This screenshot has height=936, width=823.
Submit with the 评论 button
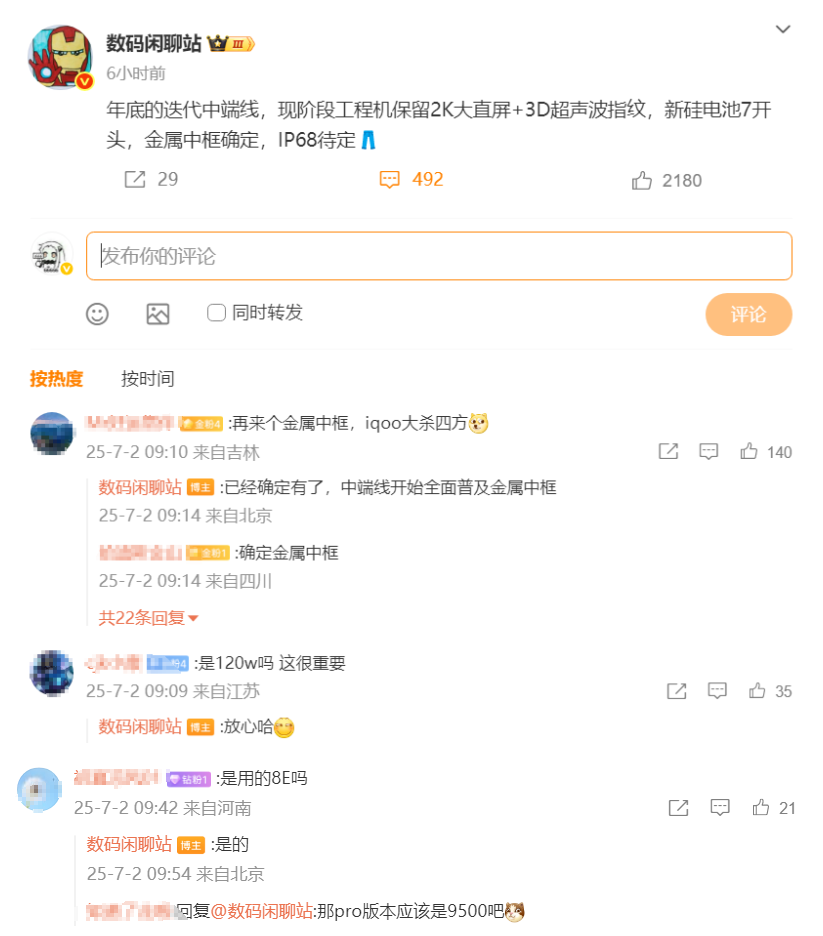748,314
